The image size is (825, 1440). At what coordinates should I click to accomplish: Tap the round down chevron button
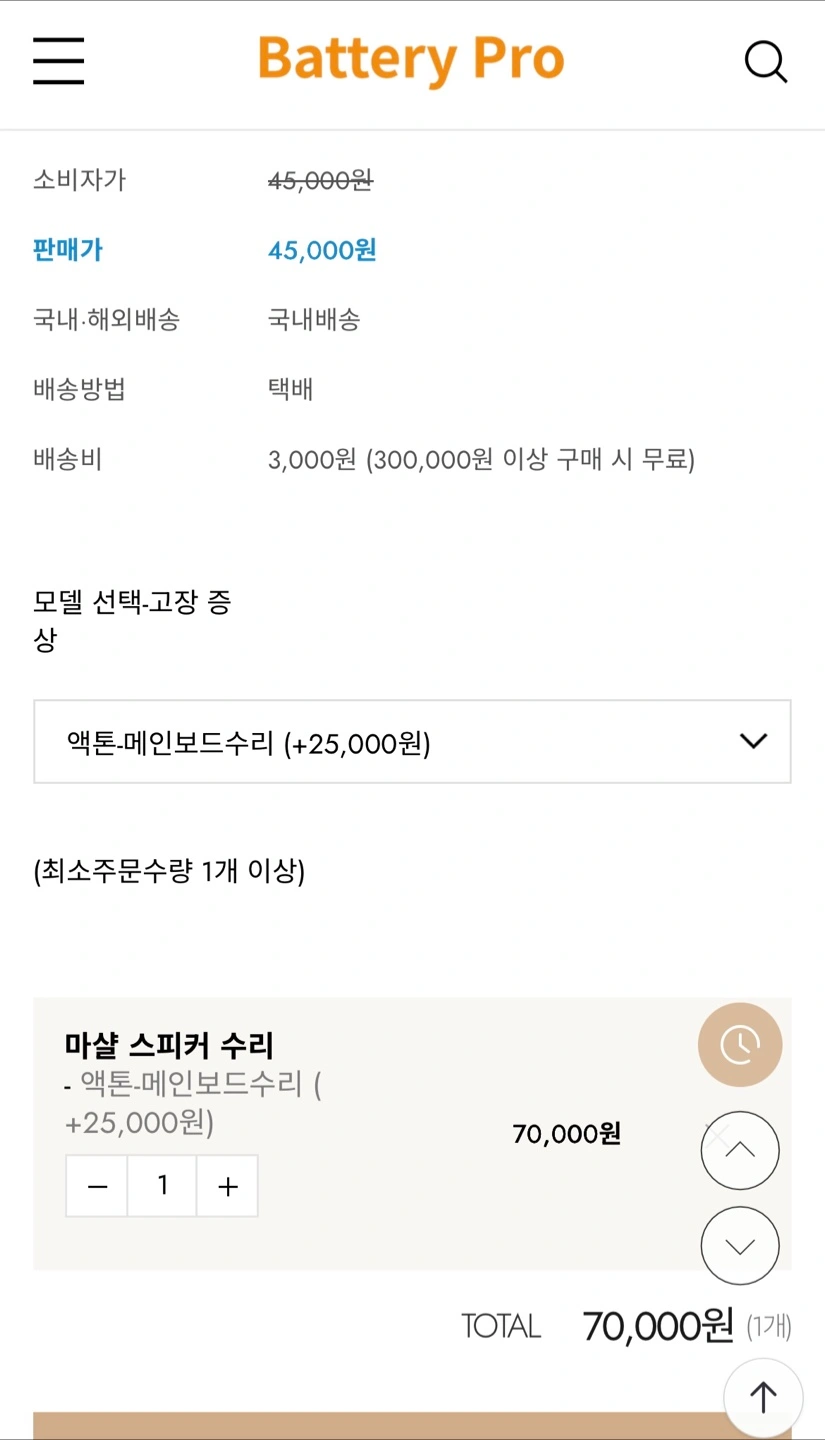pyautogui.click(x=740, y=1246)
